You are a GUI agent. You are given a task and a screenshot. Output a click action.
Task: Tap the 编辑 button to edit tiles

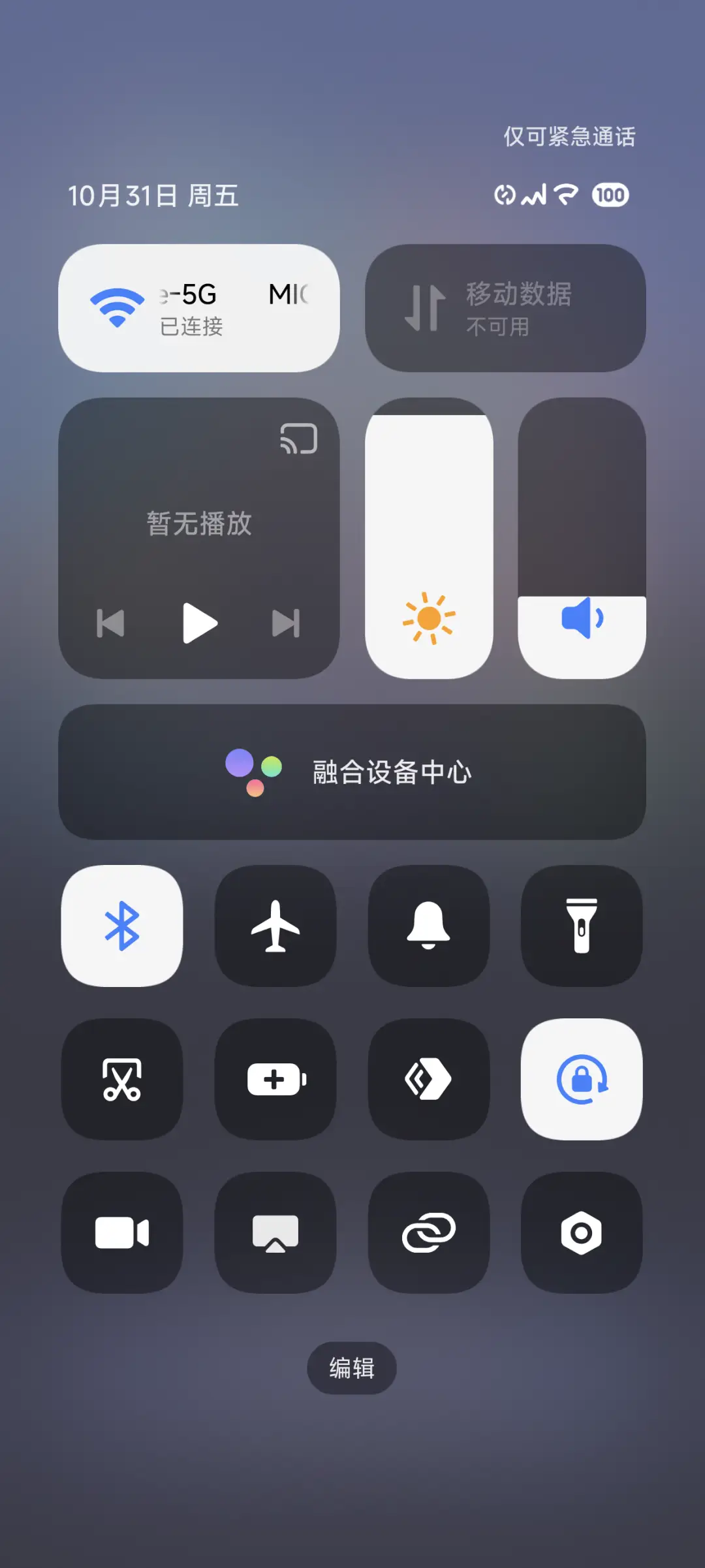tap(352, 1369)
